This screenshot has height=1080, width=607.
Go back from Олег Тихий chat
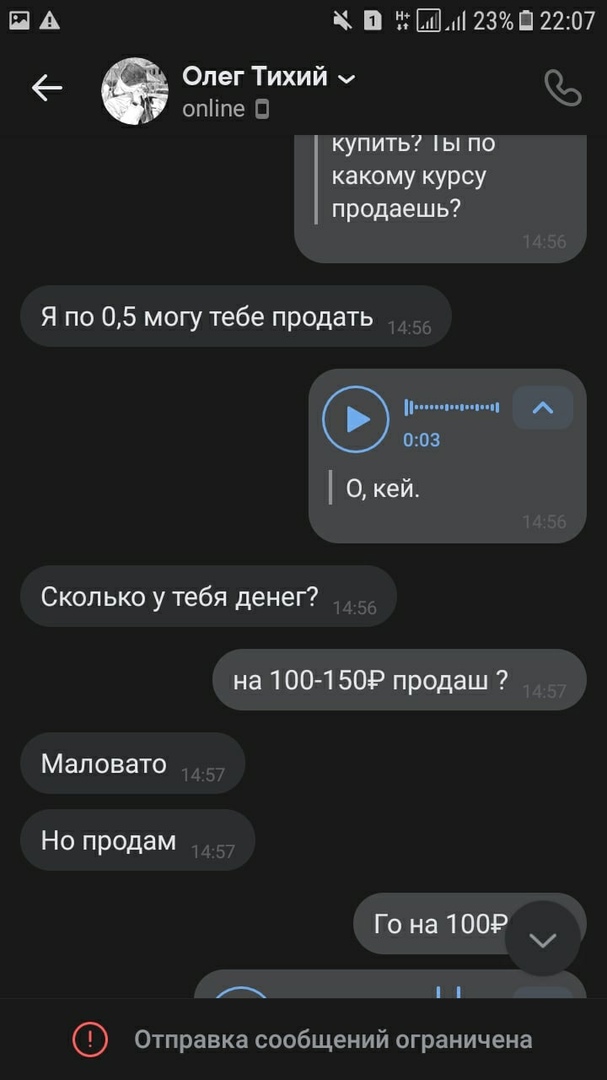tap(47, 89)
